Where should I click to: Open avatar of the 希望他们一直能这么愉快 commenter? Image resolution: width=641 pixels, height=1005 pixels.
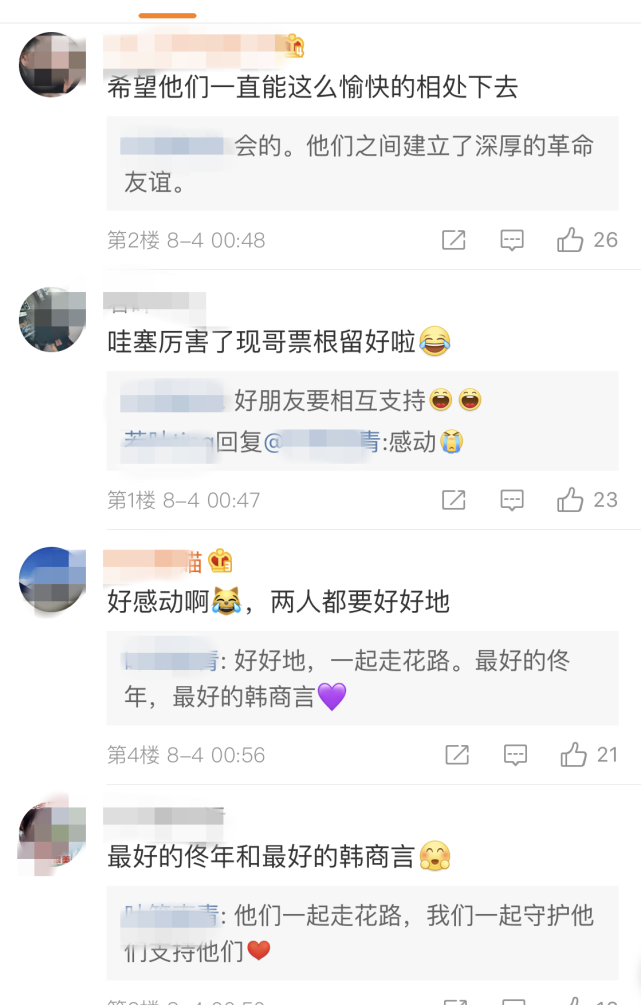coord(52,65)
